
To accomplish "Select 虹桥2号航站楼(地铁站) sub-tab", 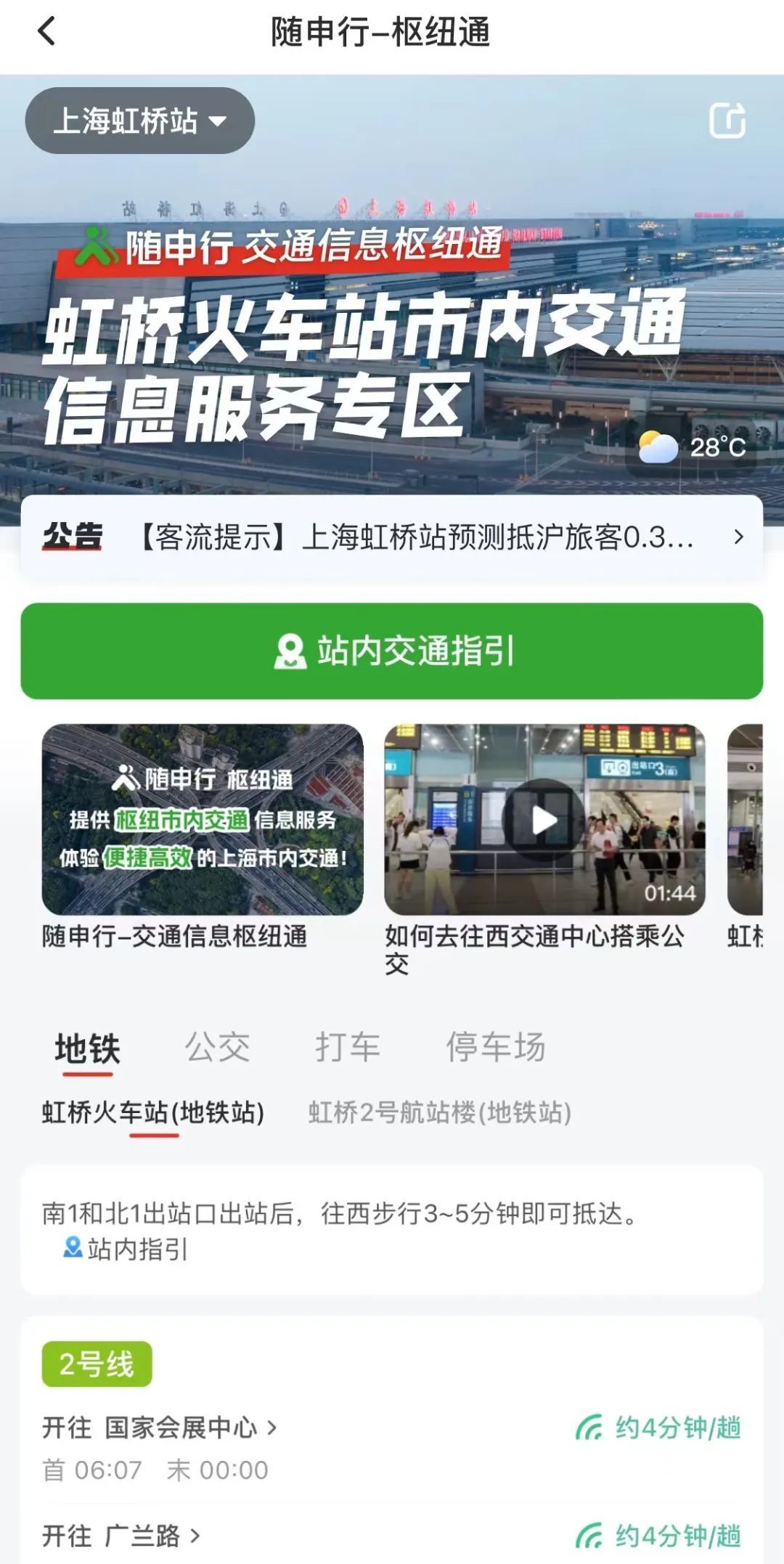I will (x=440, y=1112).
